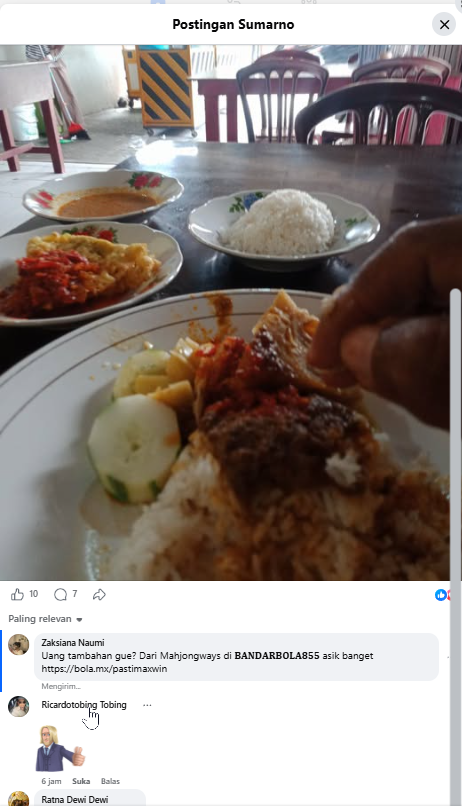View the reactions summary icons
This screenshot has height=811, width=462.
pos(444,595)
